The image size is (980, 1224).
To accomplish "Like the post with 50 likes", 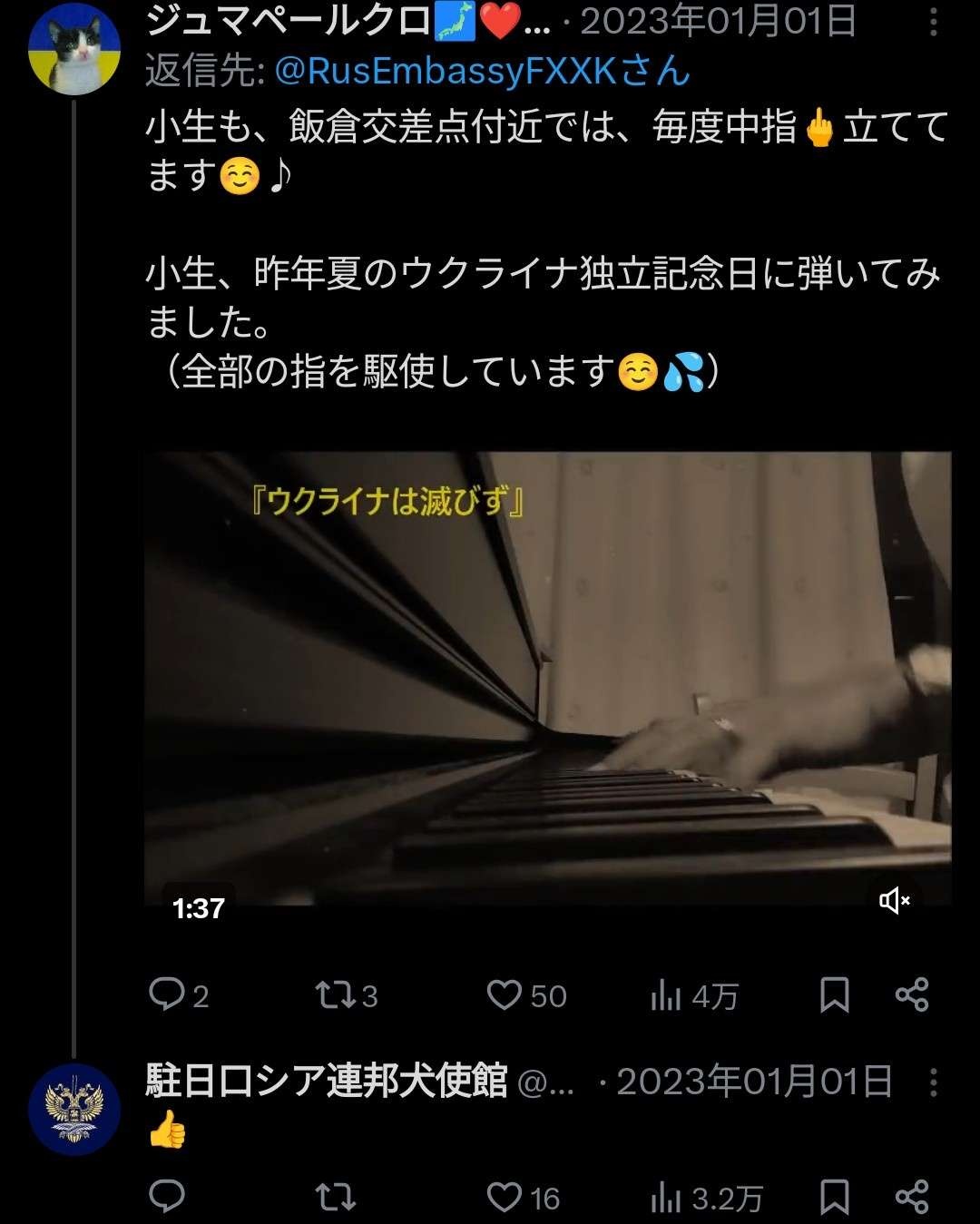I will (x=505, y=994).
